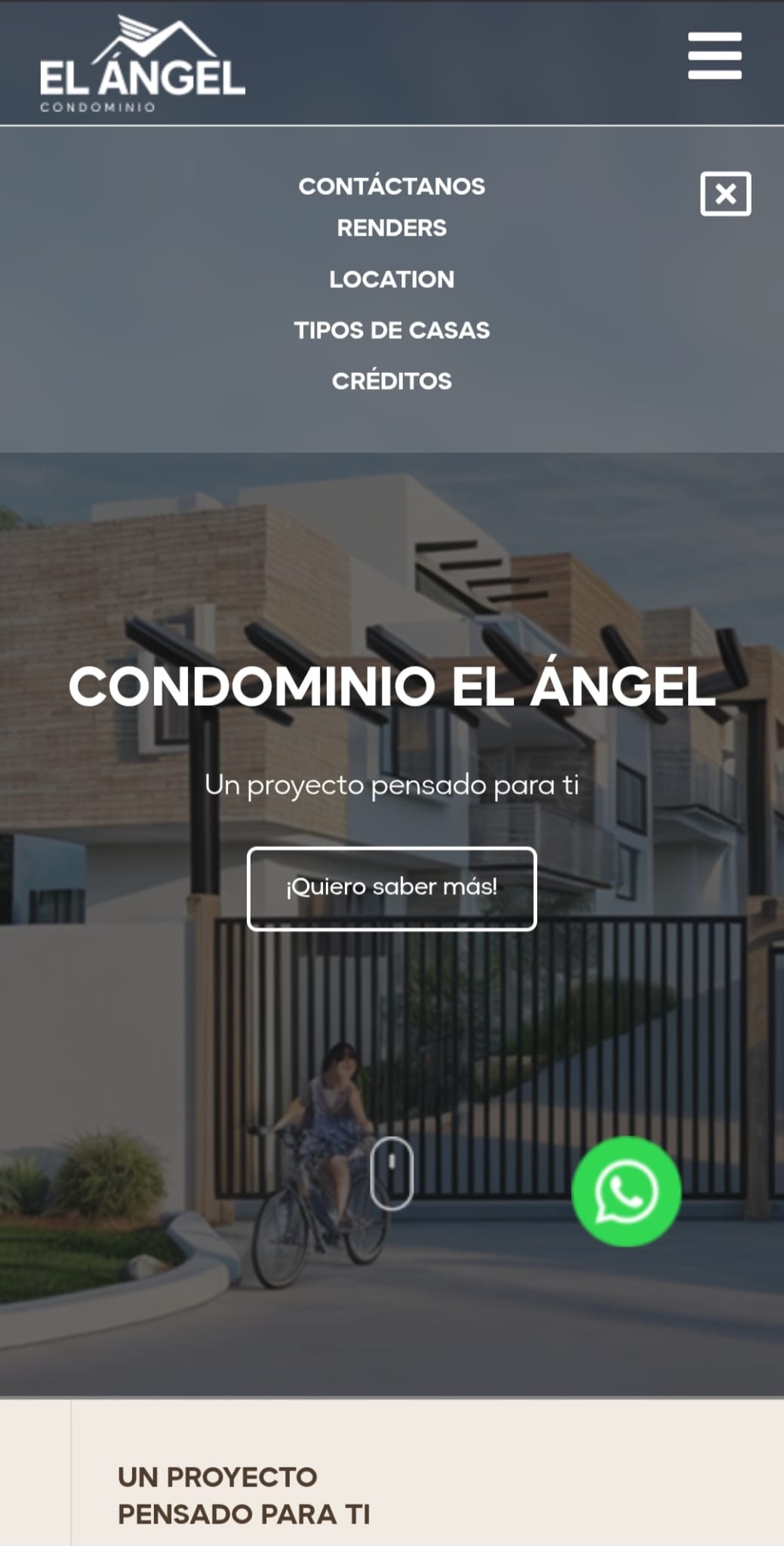Select the Location menu item
Viewport: 784px width, 1546px height.
pos(392,279)
